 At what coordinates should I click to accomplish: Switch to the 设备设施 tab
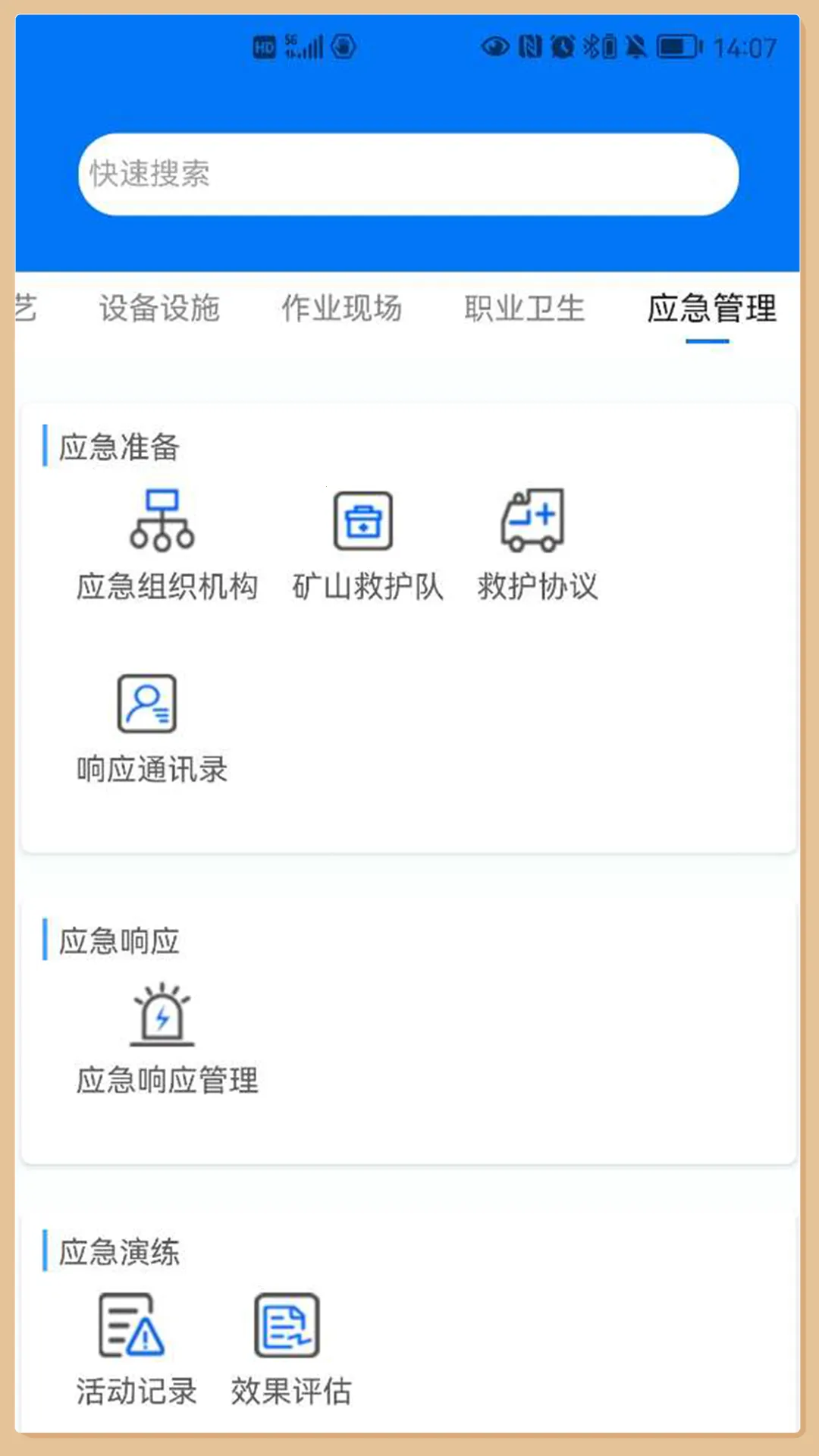point(159,309)
